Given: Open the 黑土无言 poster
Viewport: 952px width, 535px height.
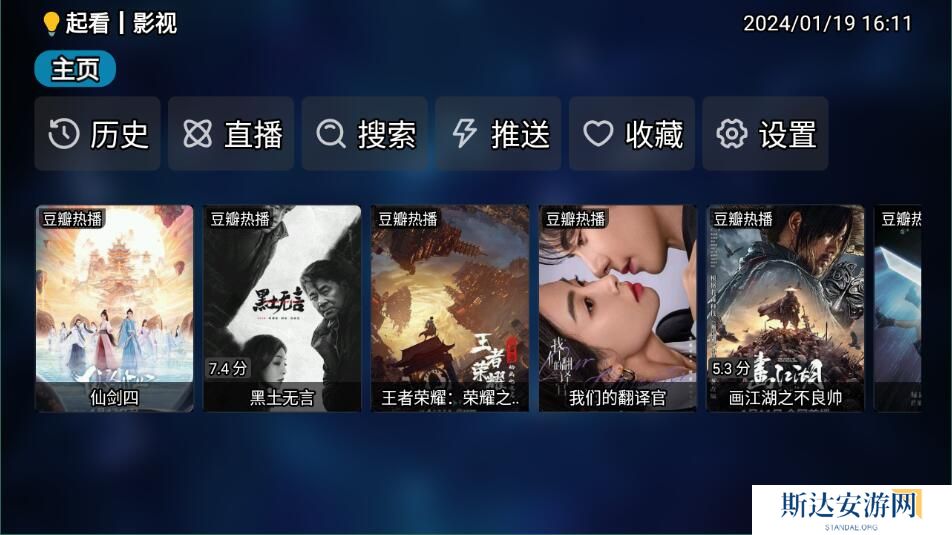Looking at the screenshot, I should coord(282,308).
